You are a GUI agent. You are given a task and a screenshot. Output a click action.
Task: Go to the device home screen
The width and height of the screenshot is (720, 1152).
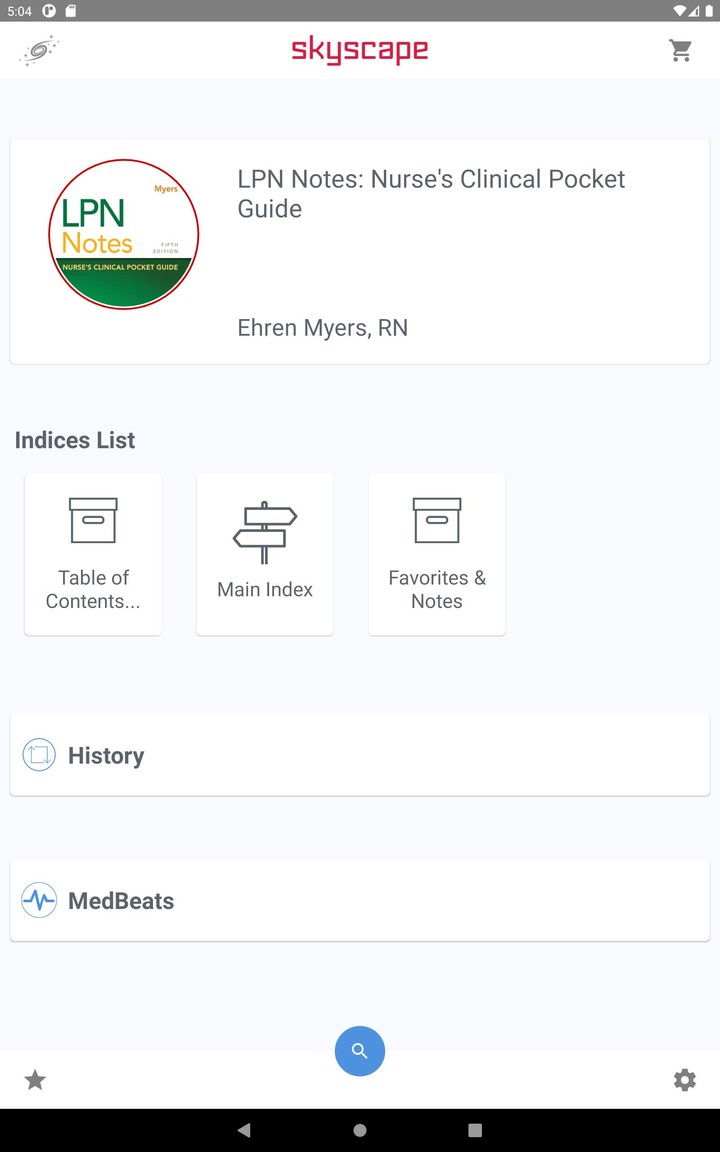pos(359,1130)
